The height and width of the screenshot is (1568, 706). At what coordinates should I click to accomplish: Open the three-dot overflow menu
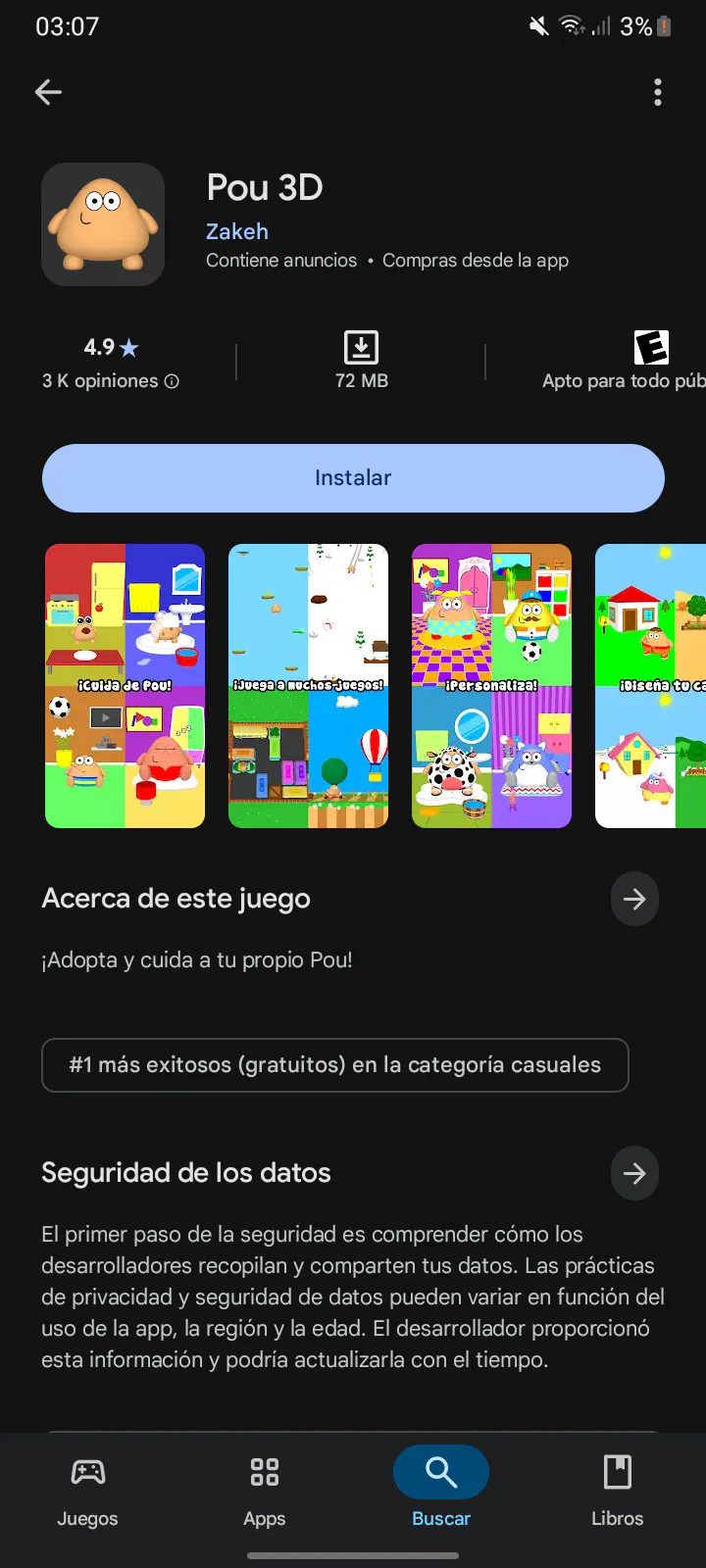pyautogui.click(x=658, y=92)
